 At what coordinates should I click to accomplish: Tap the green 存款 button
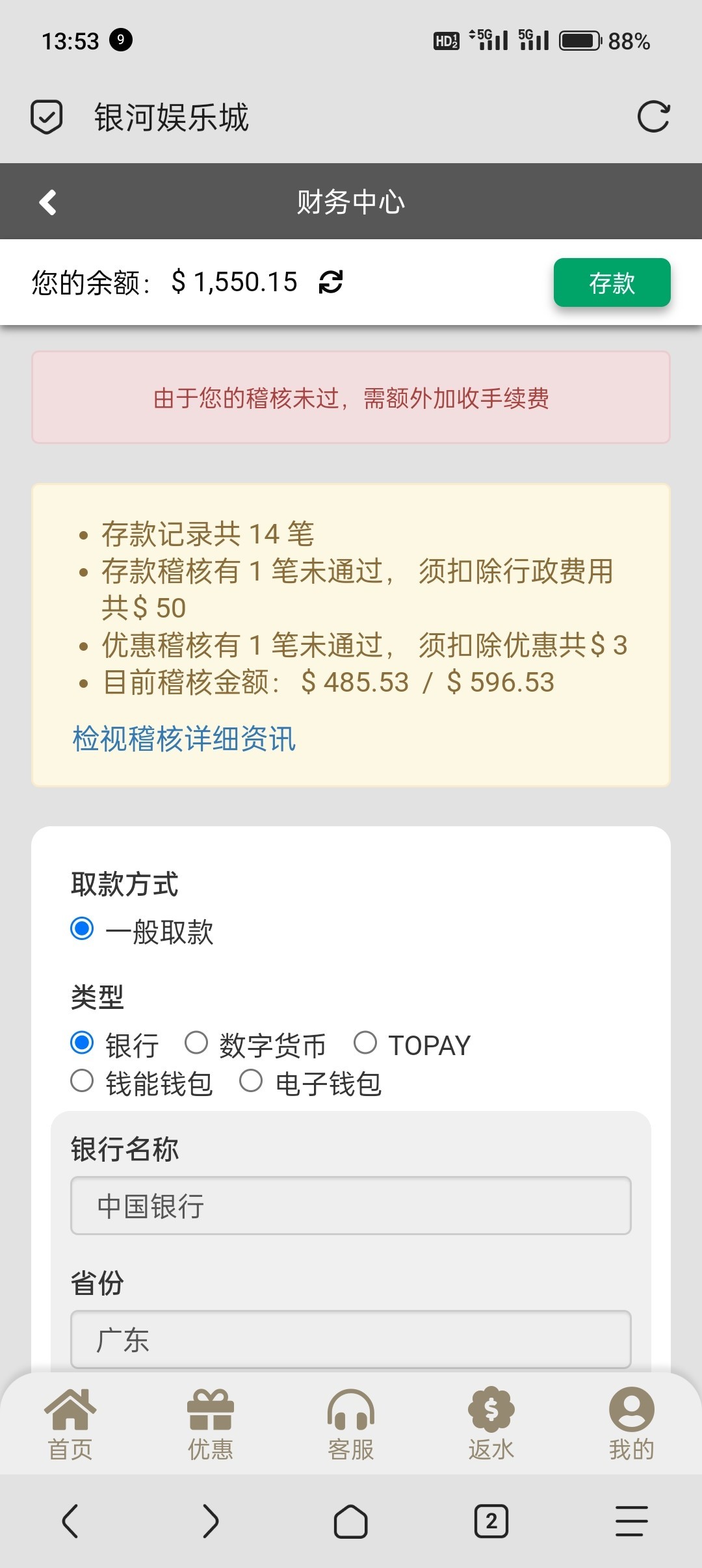tap(612, 283)
